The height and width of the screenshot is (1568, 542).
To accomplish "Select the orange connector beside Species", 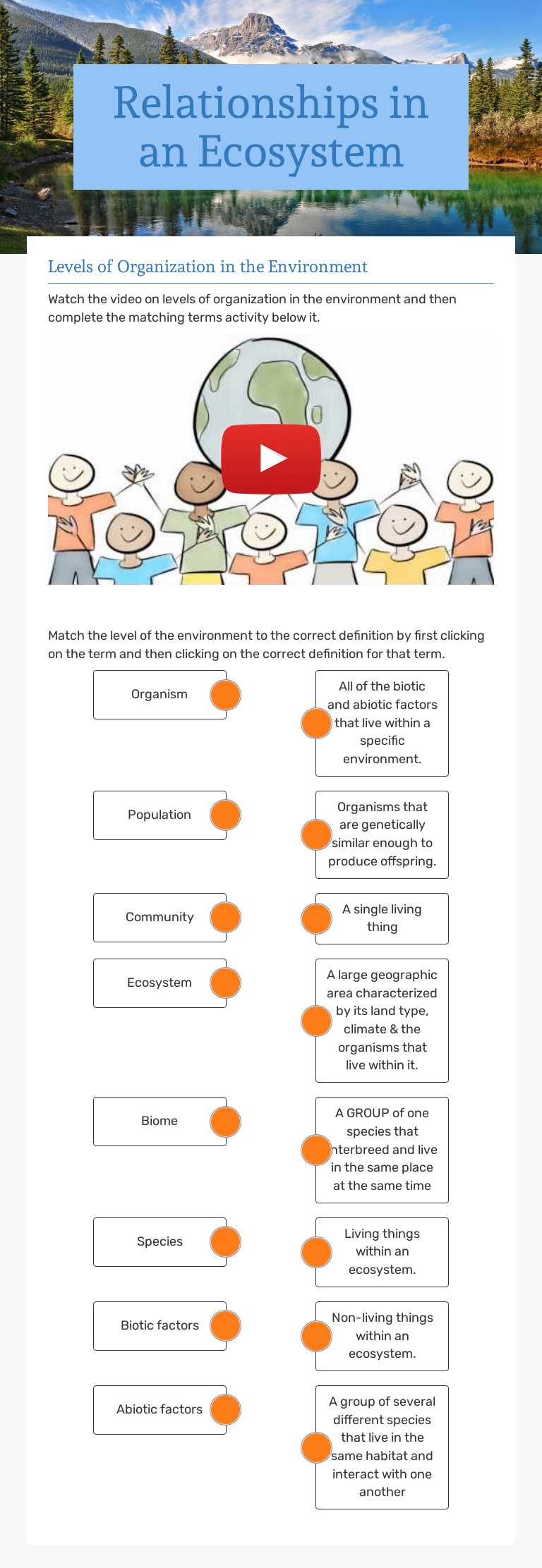I will (x=225, y=1241).
